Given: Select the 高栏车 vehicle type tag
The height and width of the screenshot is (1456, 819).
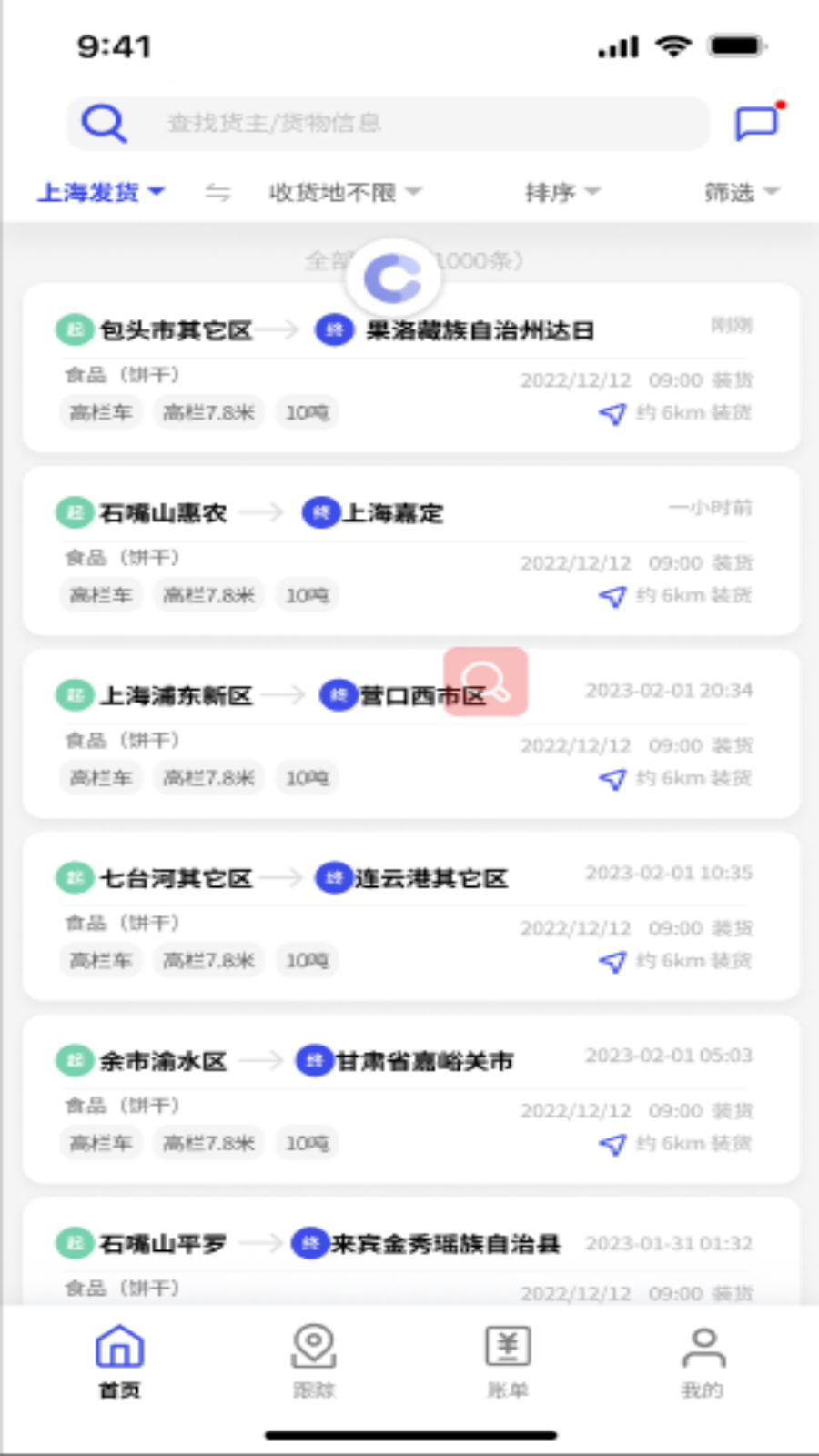Looking at the screenshot, I should (100, 412).
